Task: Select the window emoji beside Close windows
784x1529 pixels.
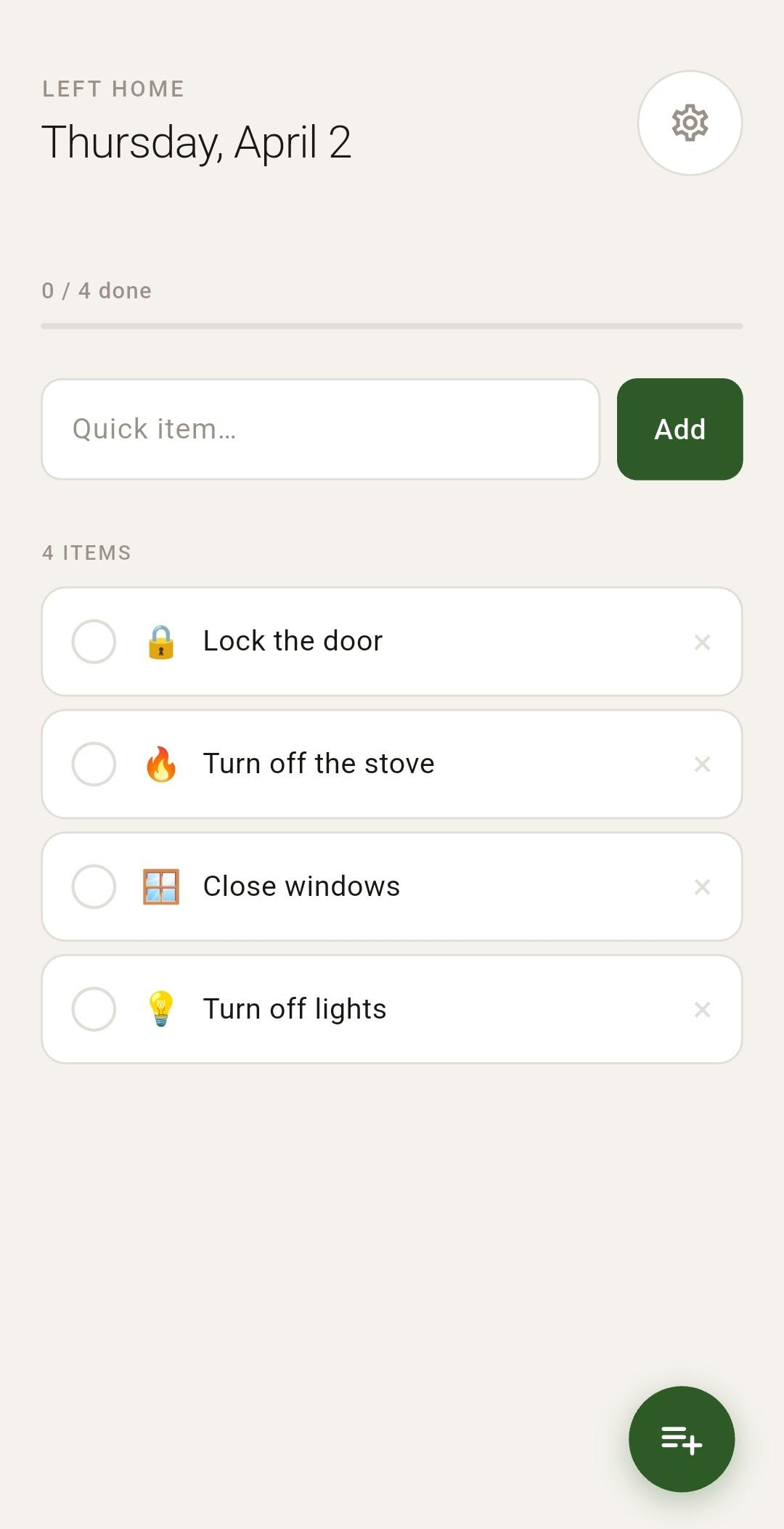Action: (x=161, y=886)
